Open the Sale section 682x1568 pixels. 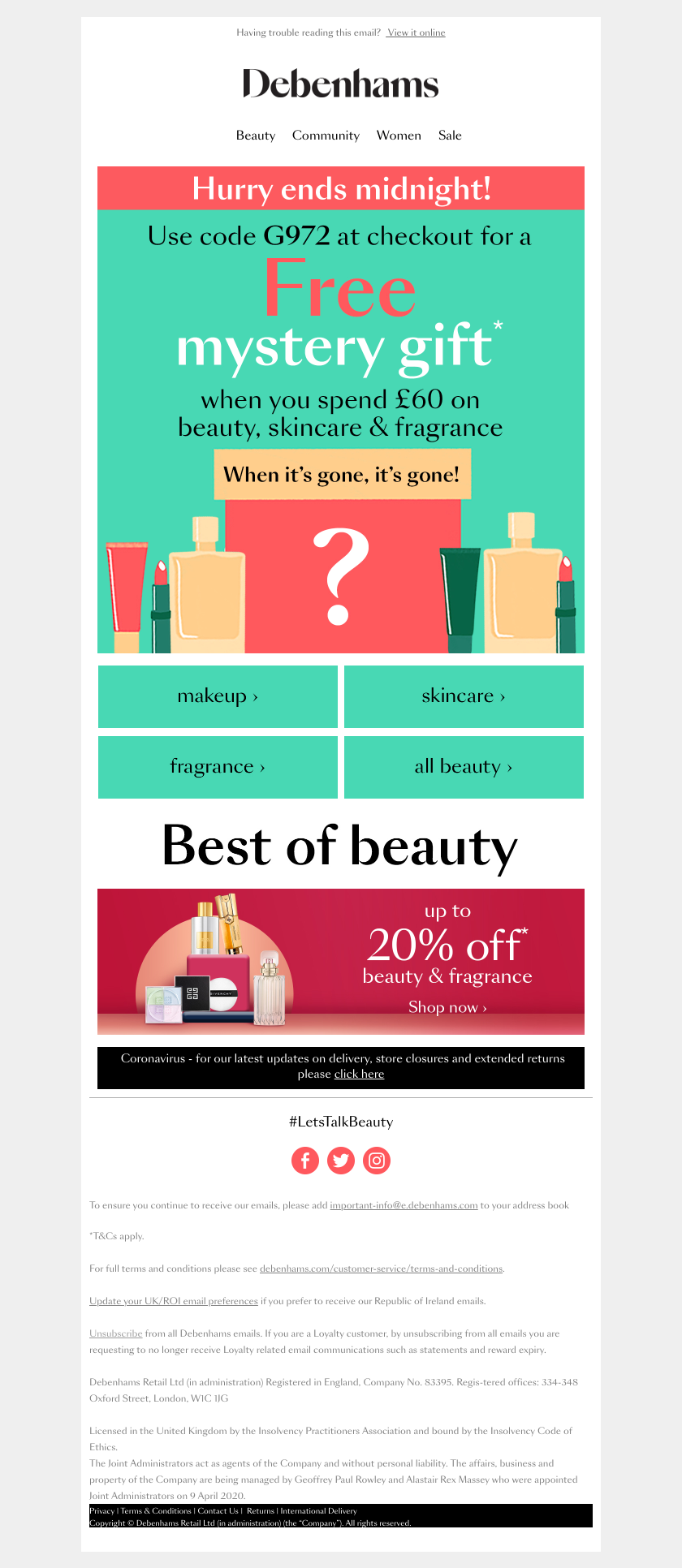450,136
